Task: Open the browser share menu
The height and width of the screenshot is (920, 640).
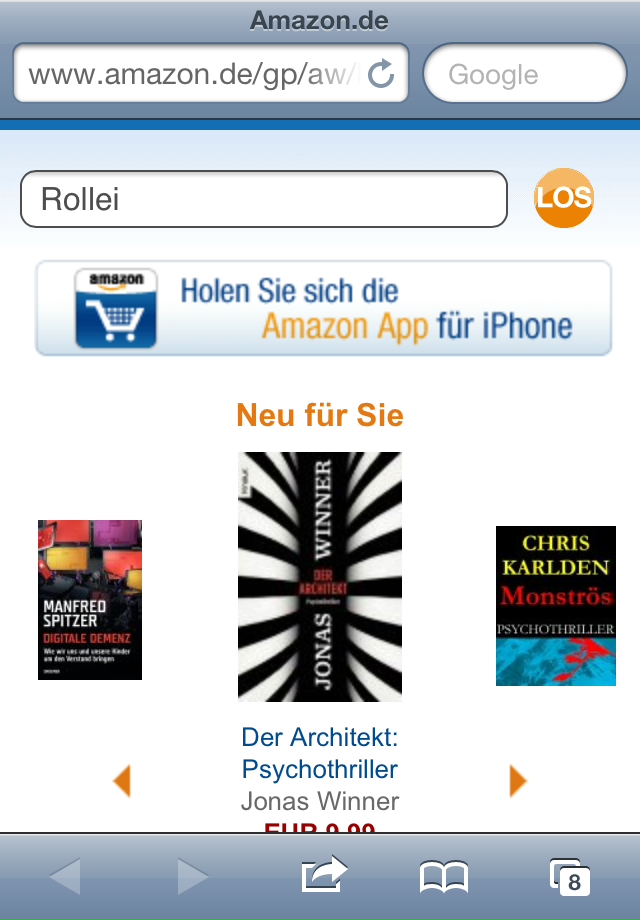Action: tap(324, 876)
